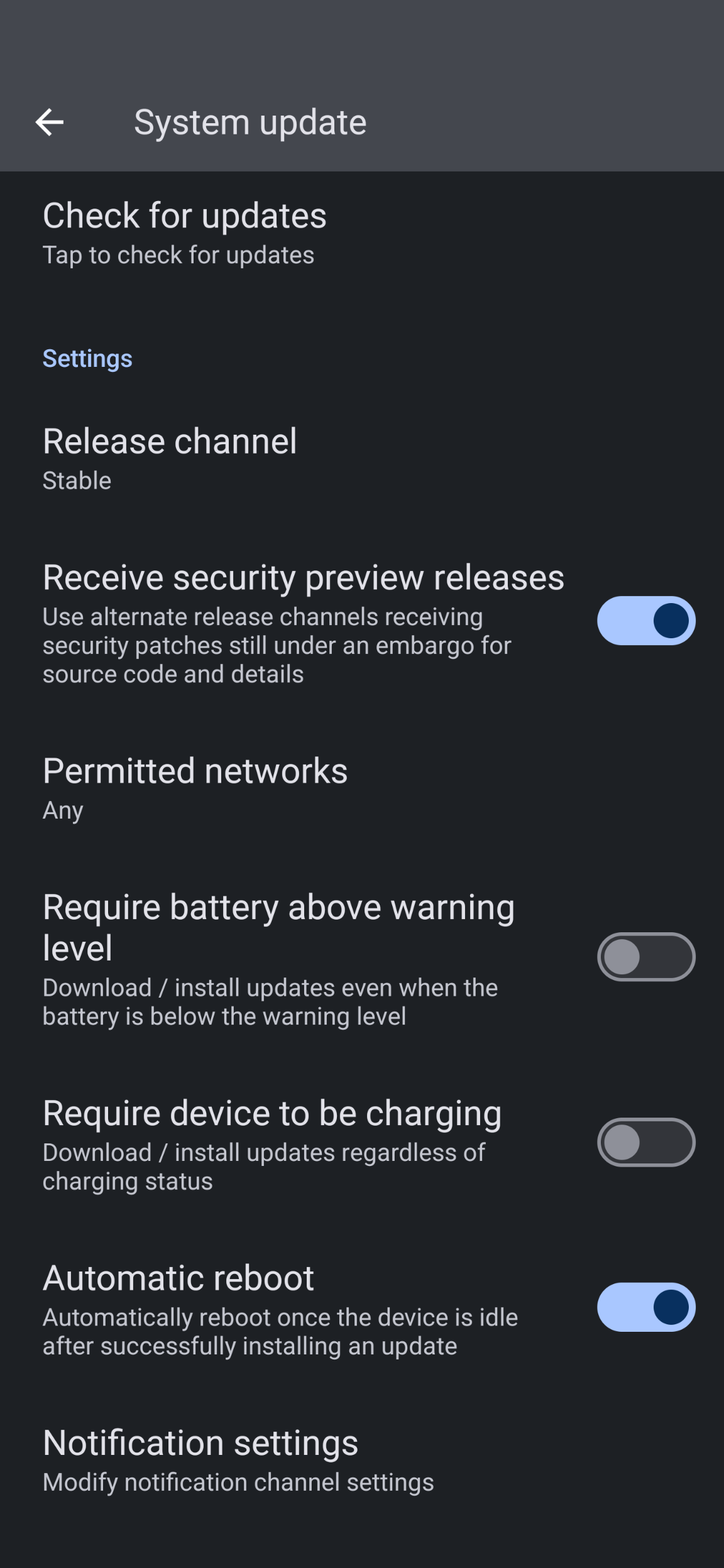Open Release channel setting

tap(170, 459)
